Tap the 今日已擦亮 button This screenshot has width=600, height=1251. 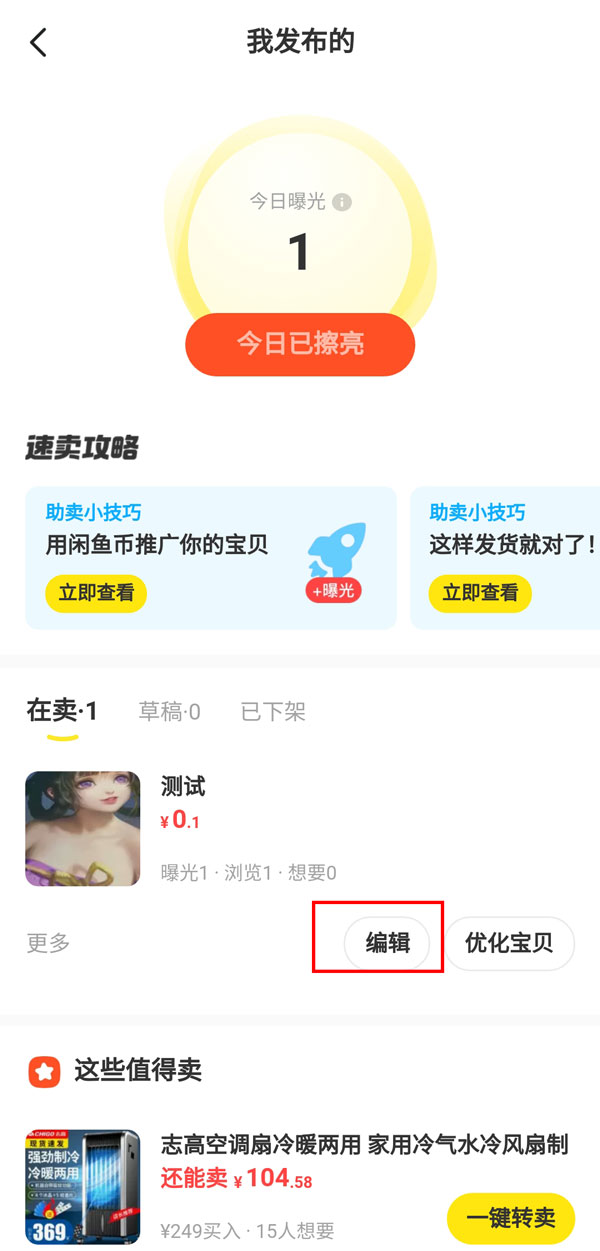coord(300,344)
